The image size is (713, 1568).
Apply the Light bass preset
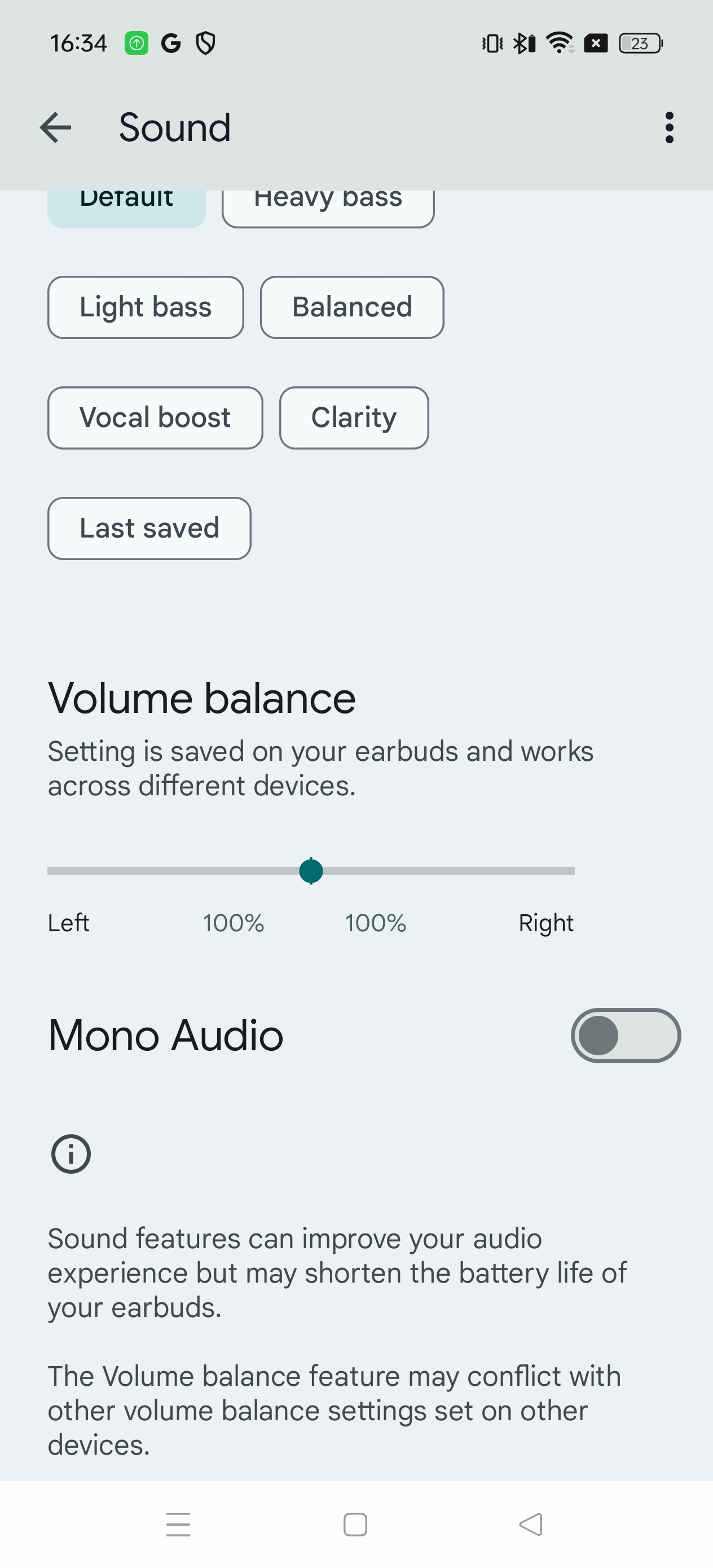[x=146, y=307]
